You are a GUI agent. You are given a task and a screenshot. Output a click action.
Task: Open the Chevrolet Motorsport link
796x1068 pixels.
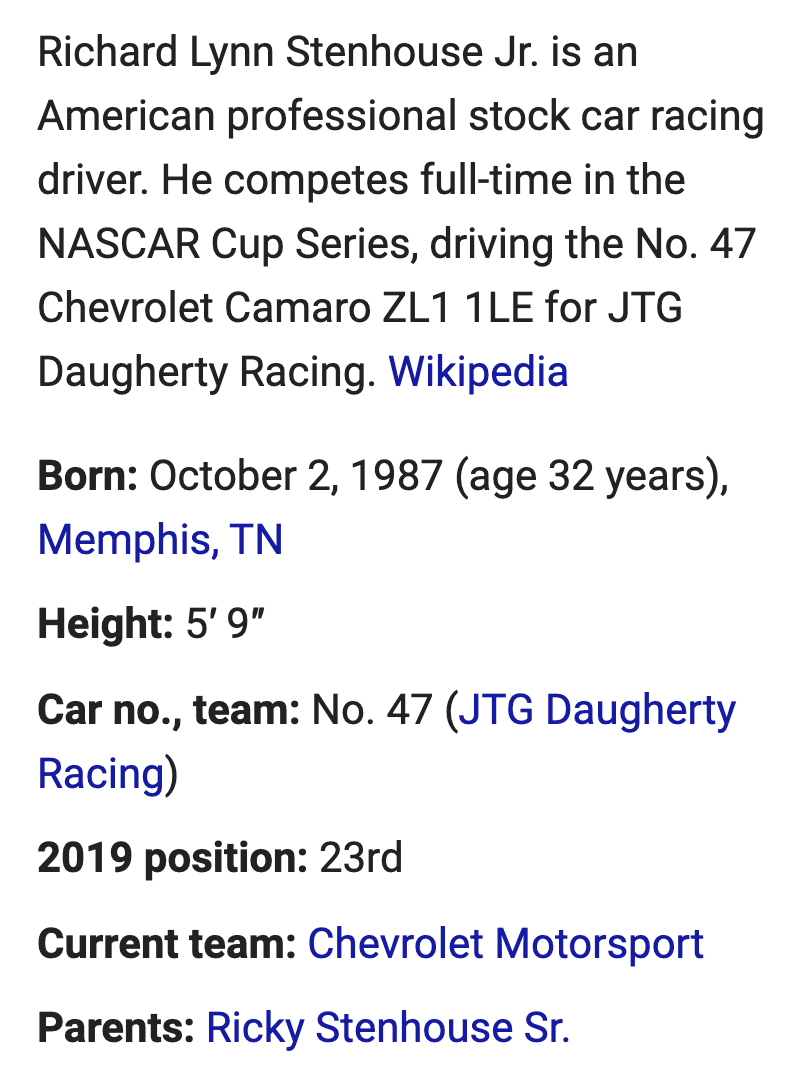(505, 944)
